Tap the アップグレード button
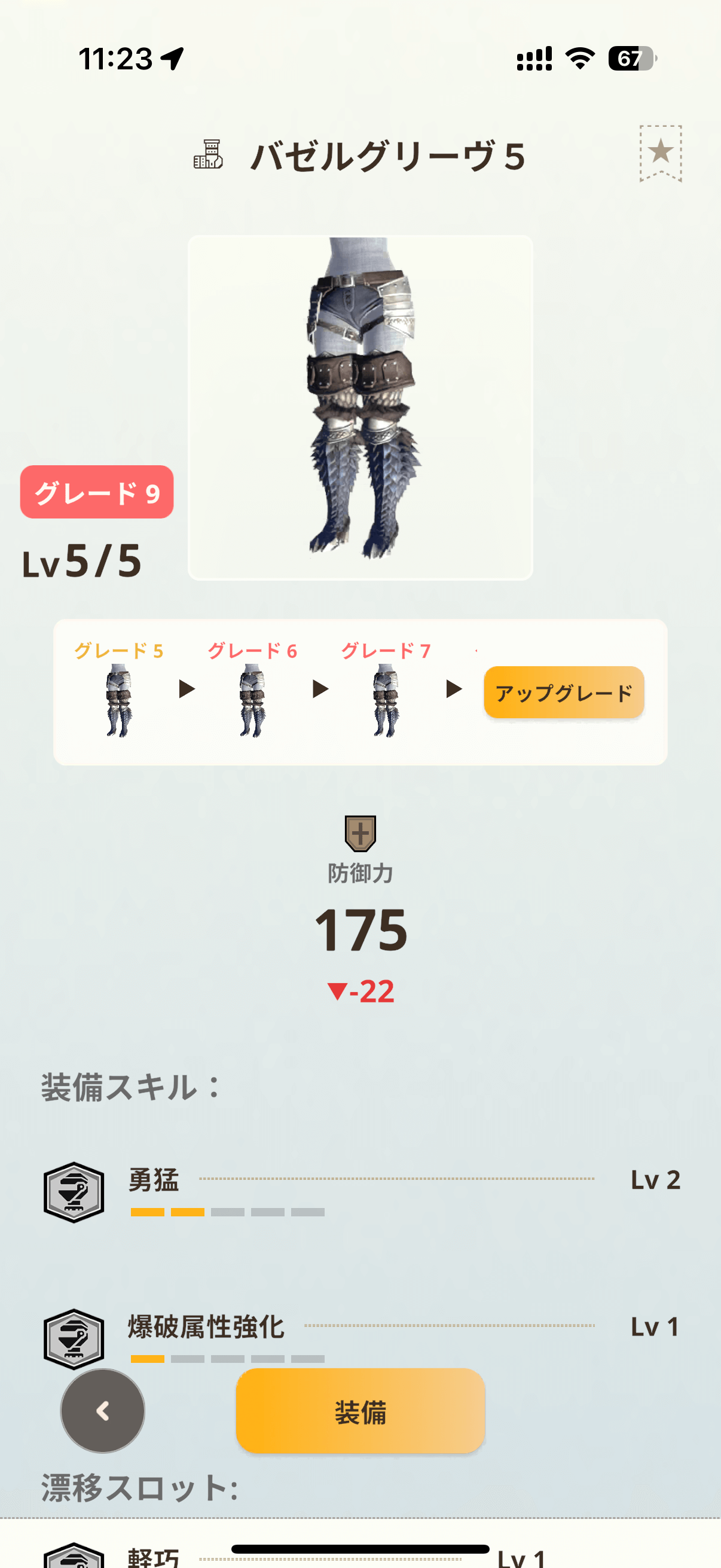Screen dimensions: 721x1568 pyautogui.click(x=563, y=692)
